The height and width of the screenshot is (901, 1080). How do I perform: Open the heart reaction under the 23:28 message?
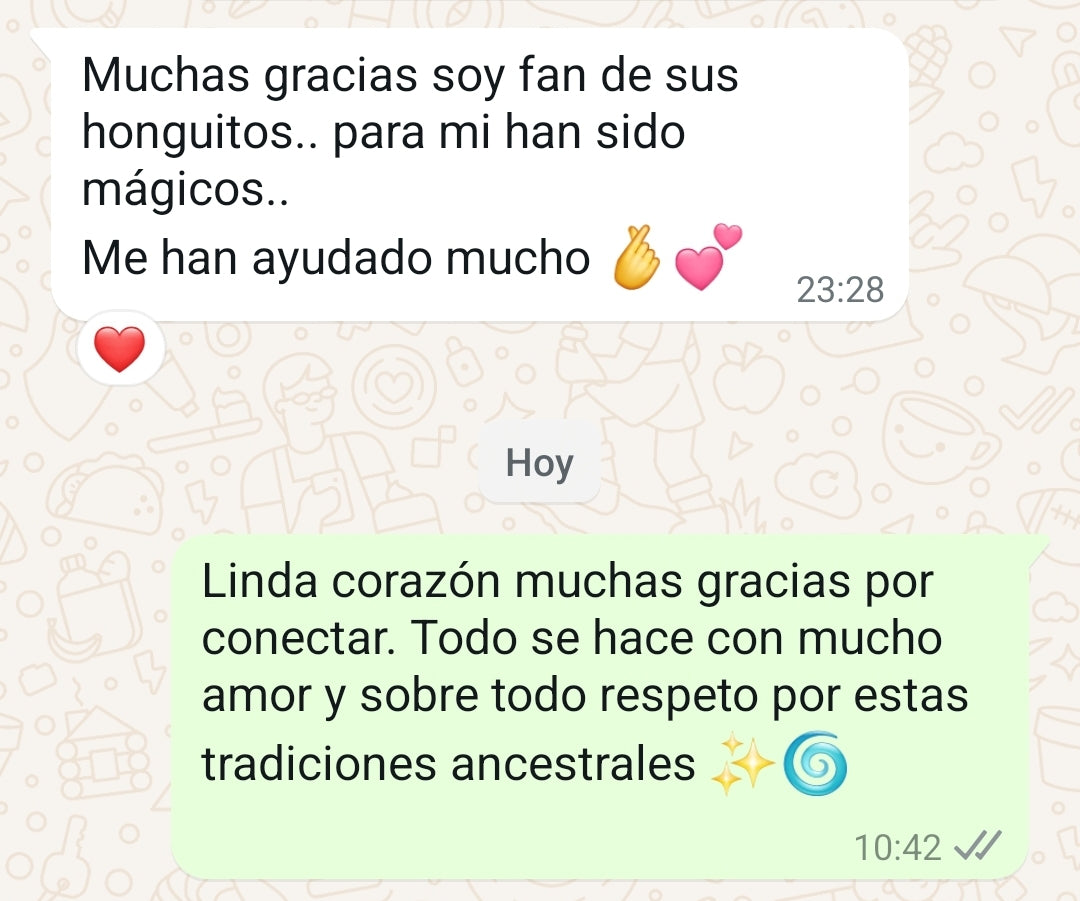(119, 348)
